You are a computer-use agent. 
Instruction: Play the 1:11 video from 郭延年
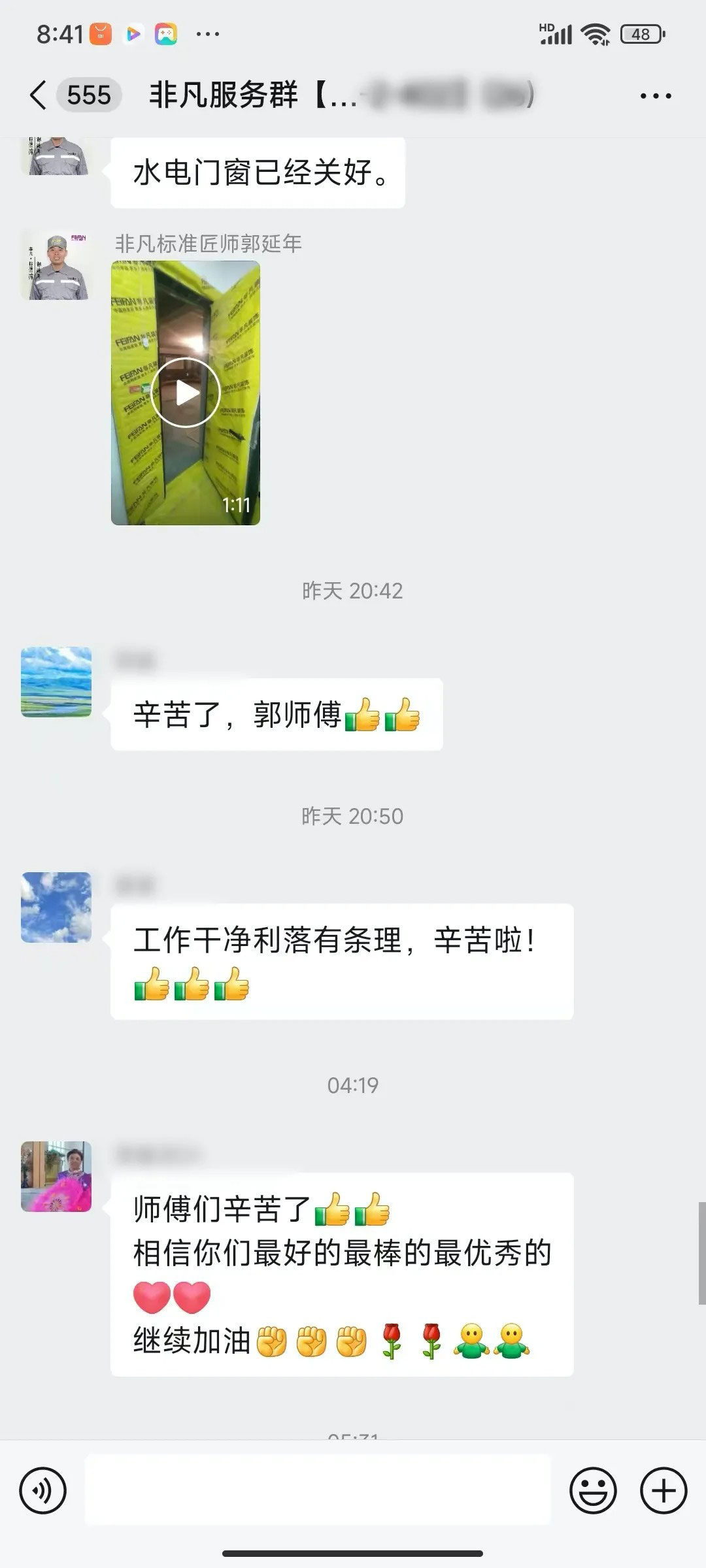coord(186,393)
